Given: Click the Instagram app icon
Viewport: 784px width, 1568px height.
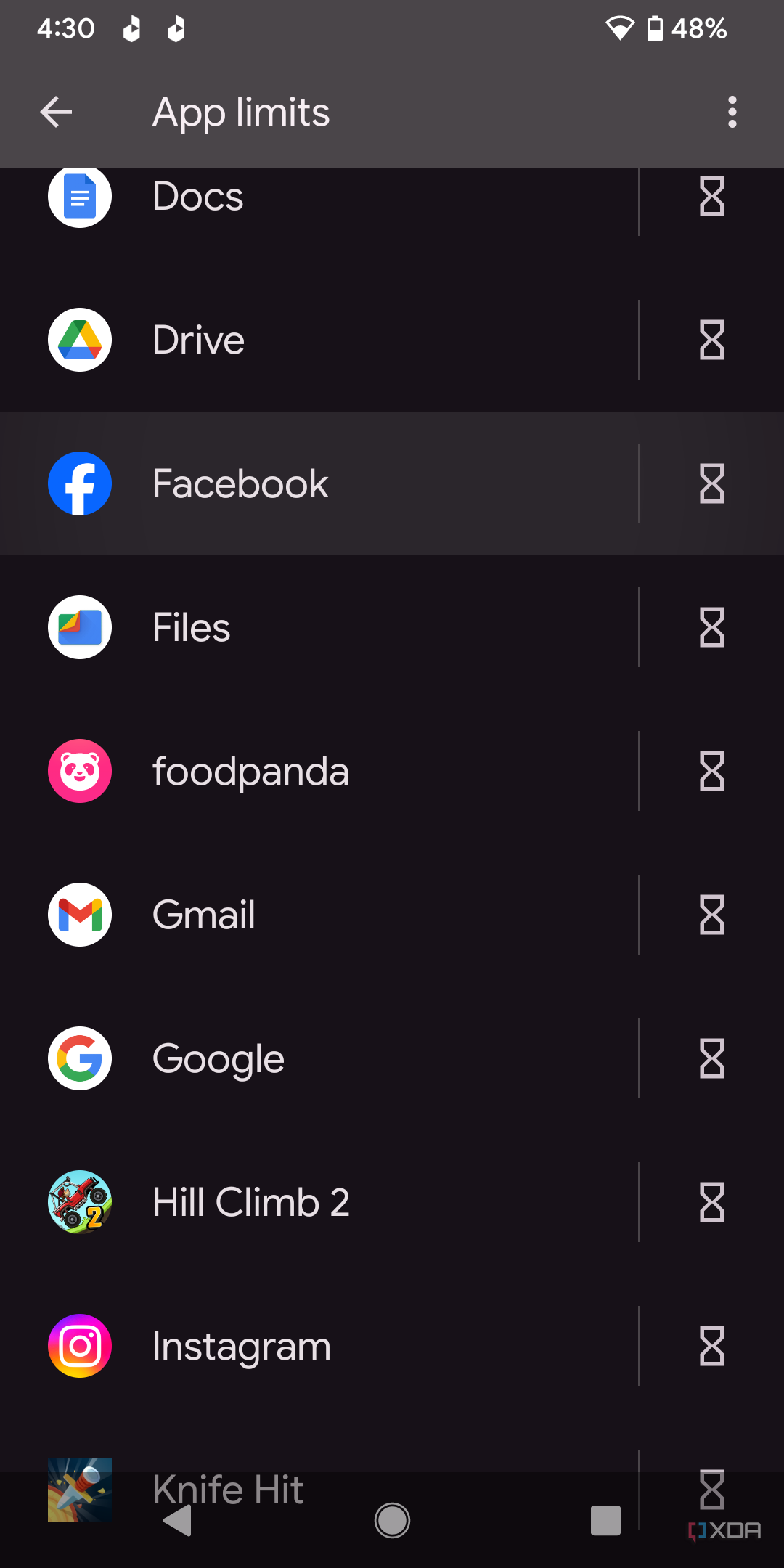Looking at the screenshot, I should point(78,1345).
